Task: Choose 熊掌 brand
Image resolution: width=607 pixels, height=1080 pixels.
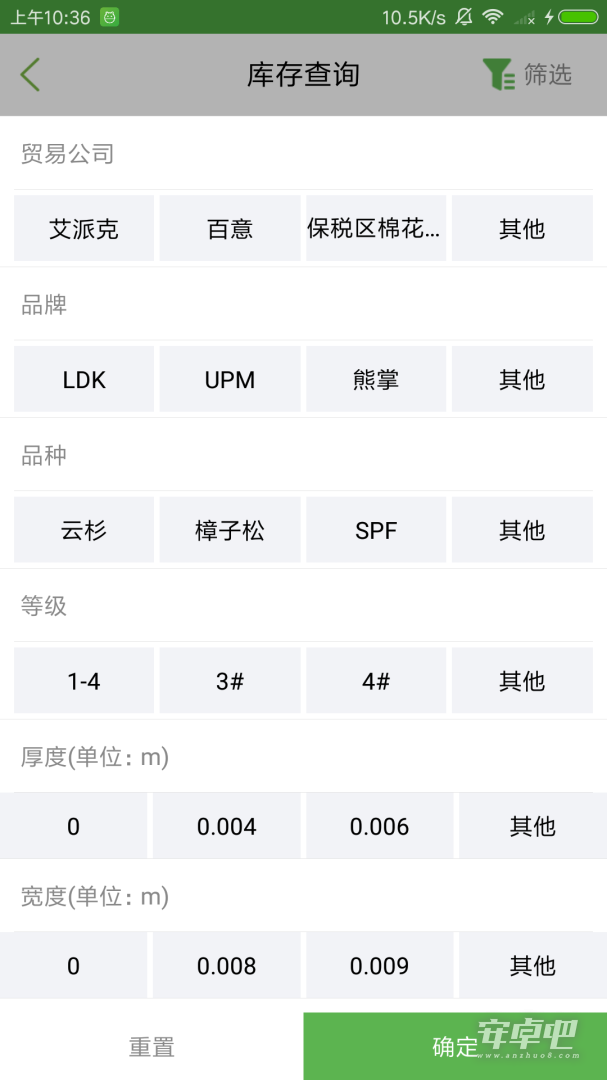Action: [376, 379]
